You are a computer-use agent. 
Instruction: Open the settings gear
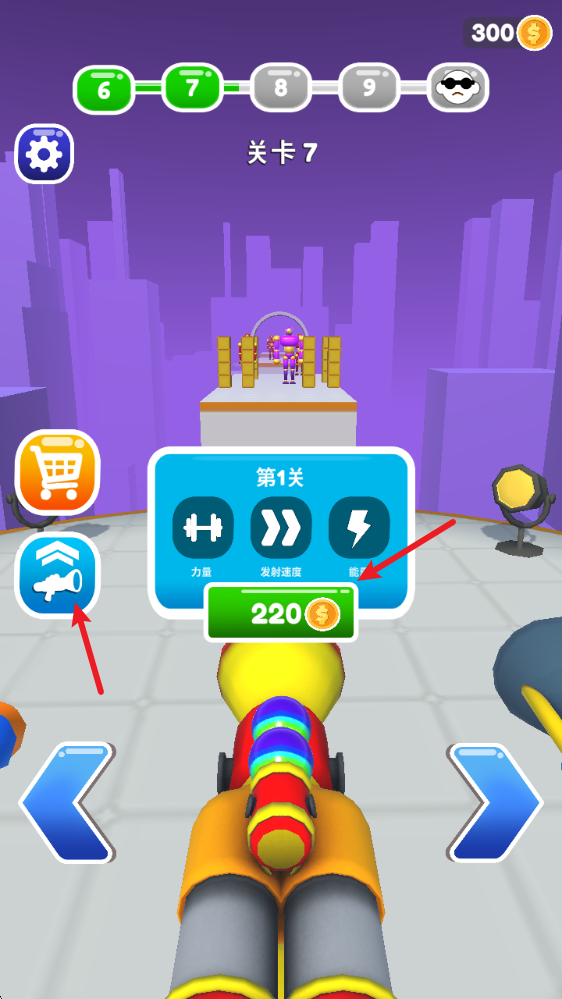44,154
